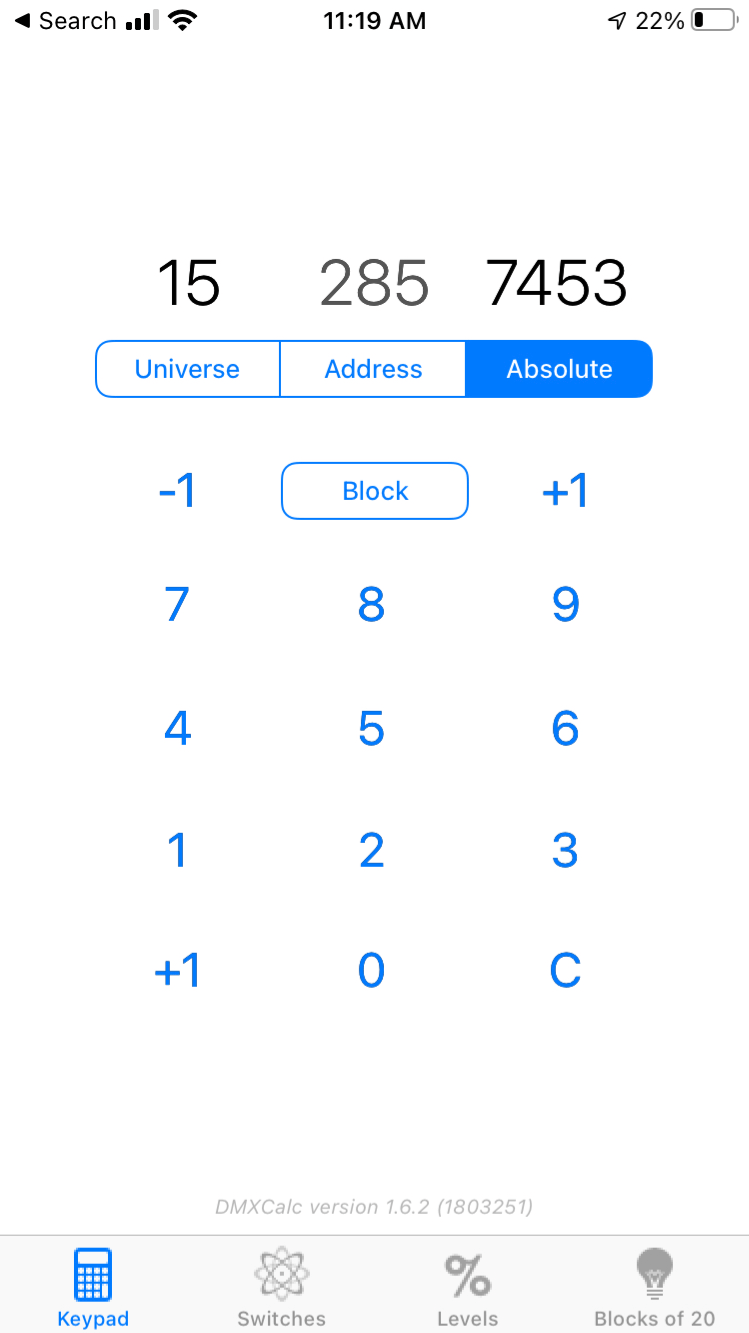Enter digit 0 on keypad
The width and height of the screenshot is (749, 1333).
click(371, 970)
